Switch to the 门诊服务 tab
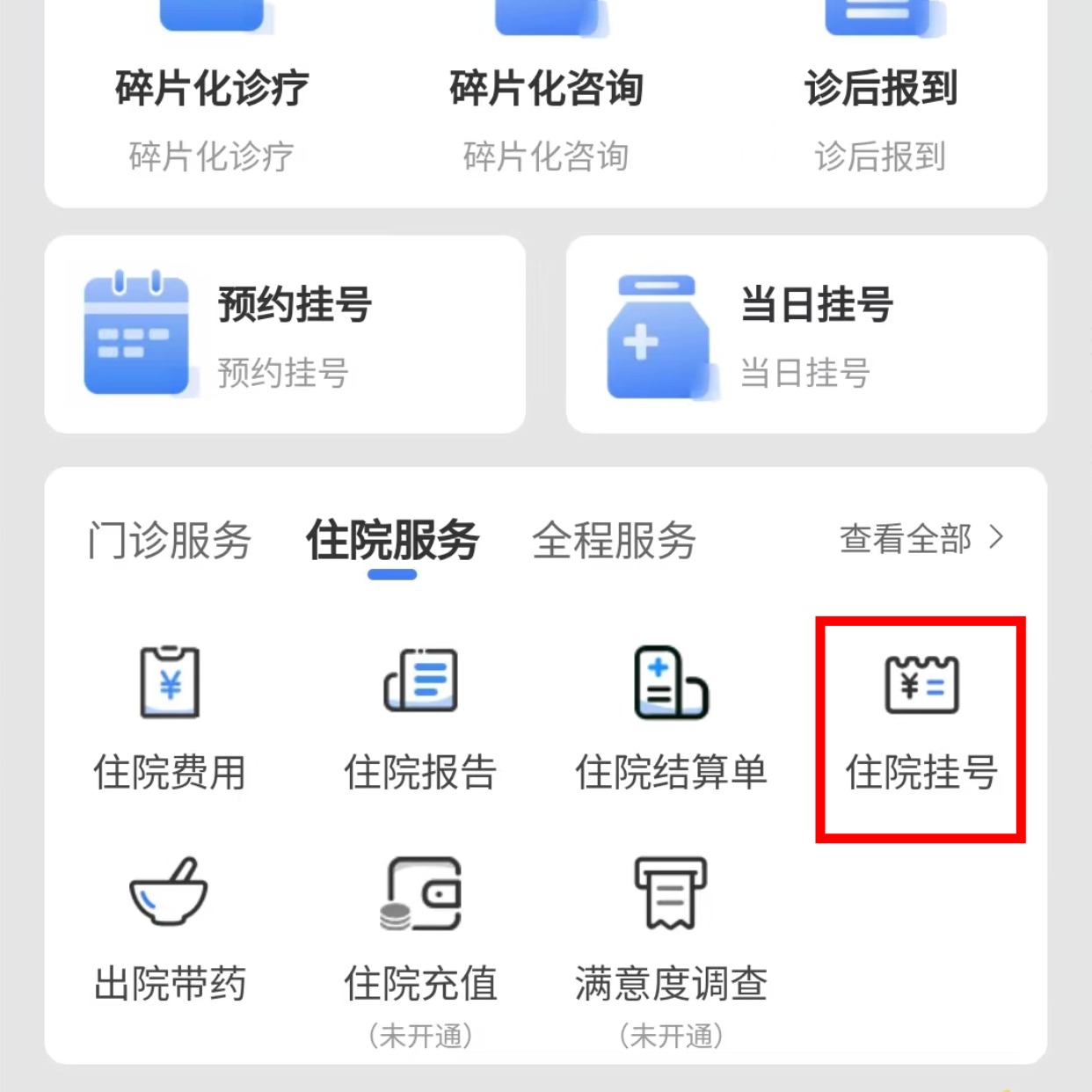1092x1092 pixels. 170,540
